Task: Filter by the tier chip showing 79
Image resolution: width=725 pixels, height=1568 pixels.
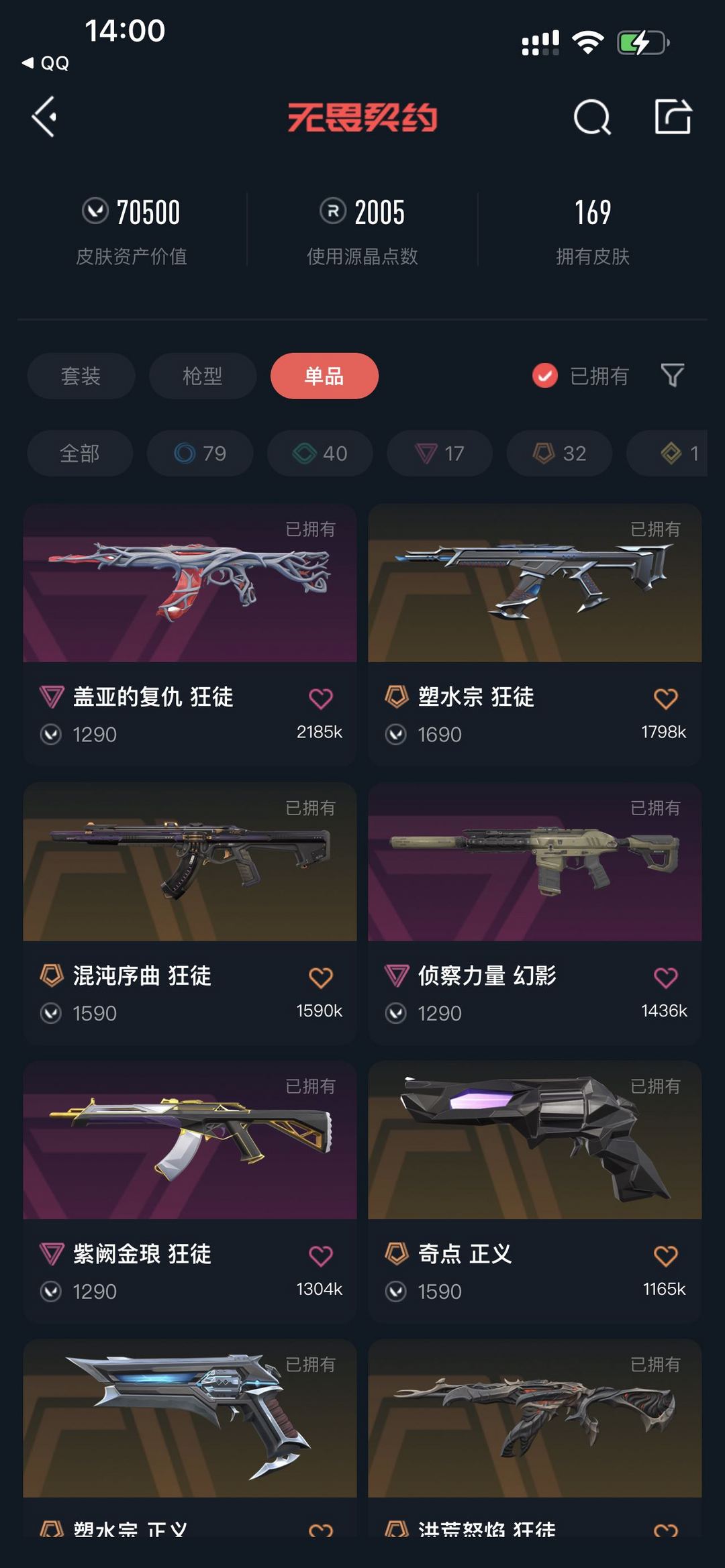Action: [200, 454]
